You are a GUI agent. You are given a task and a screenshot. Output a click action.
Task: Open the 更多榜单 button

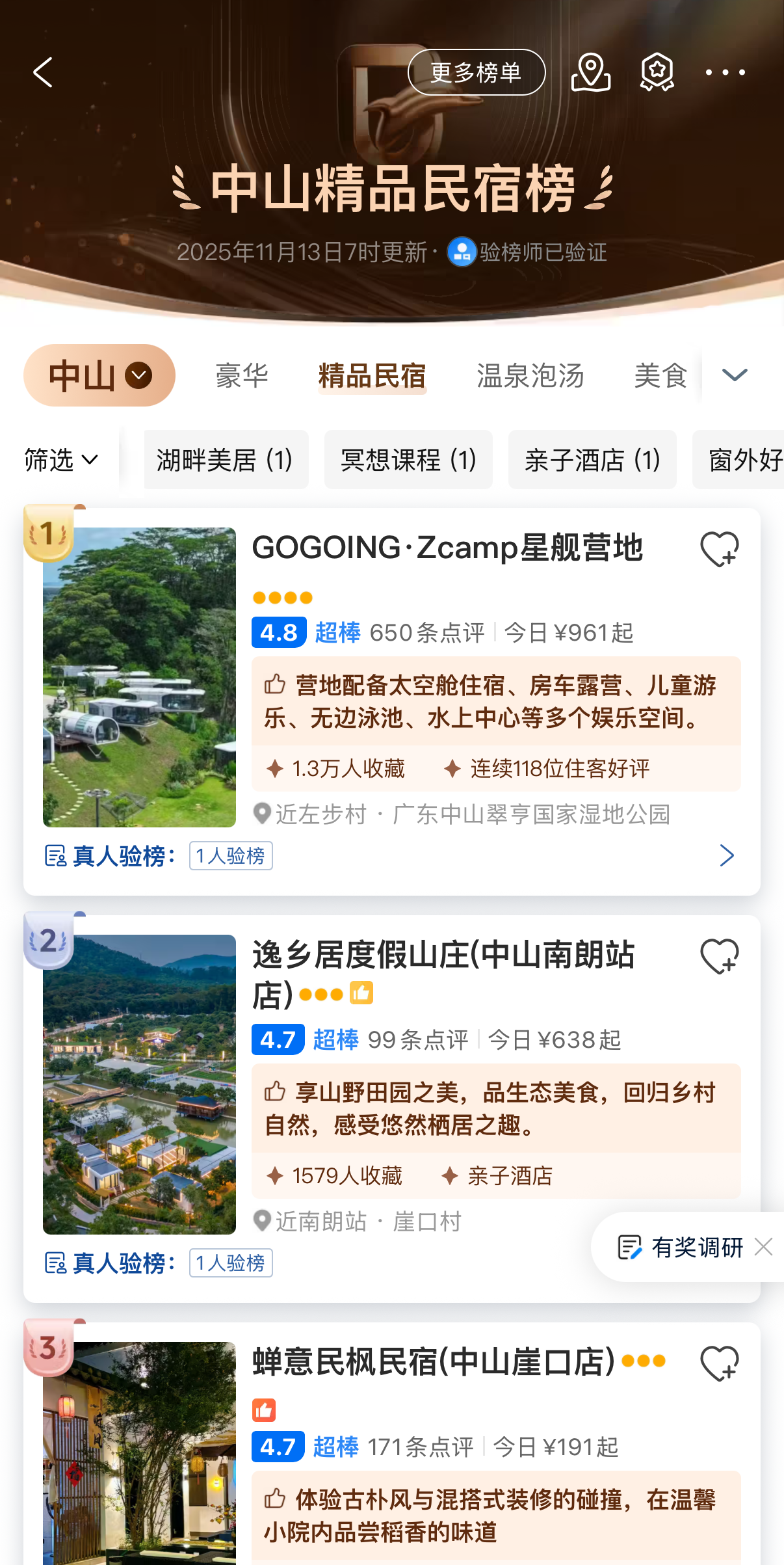[476, 72]
